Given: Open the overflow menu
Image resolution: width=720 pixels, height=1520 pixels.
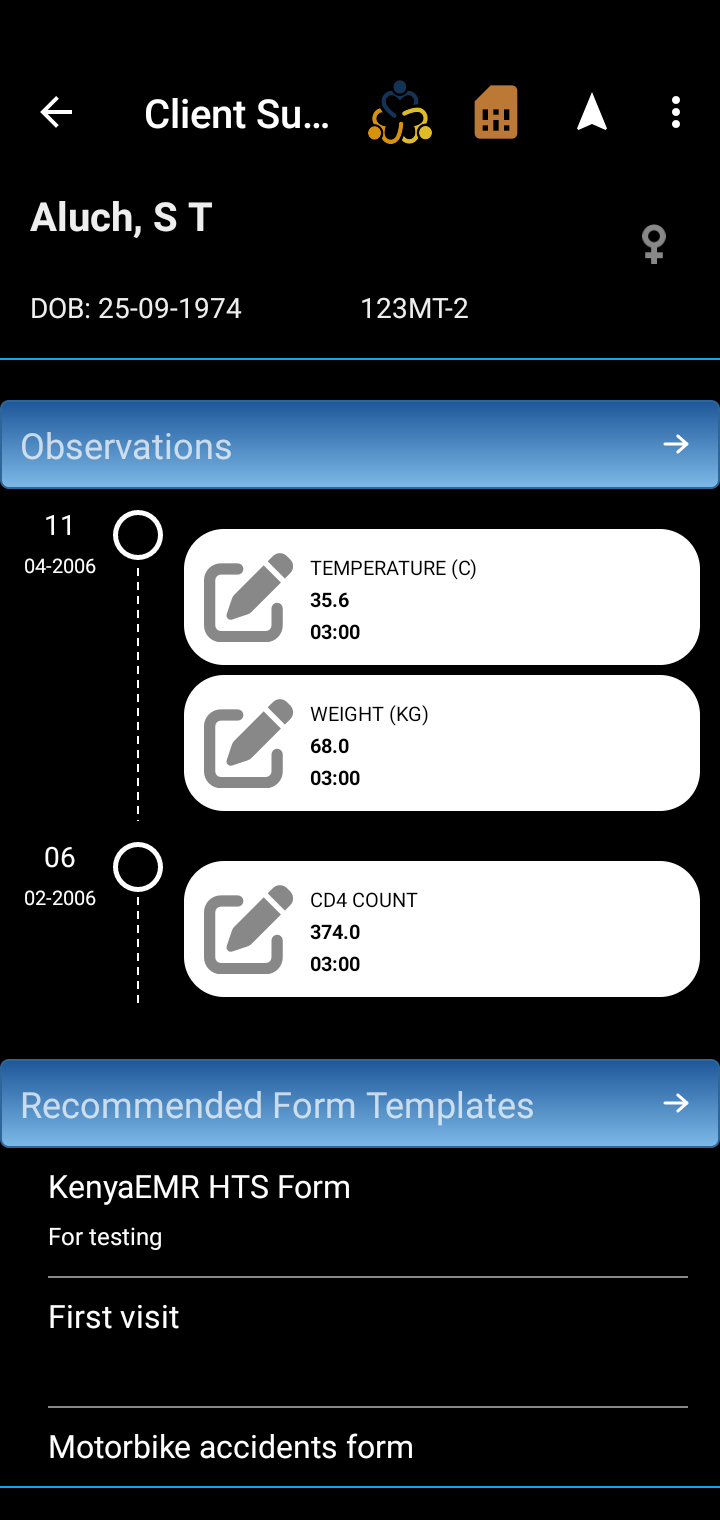Looking at the screenshot, I should 676,112.
